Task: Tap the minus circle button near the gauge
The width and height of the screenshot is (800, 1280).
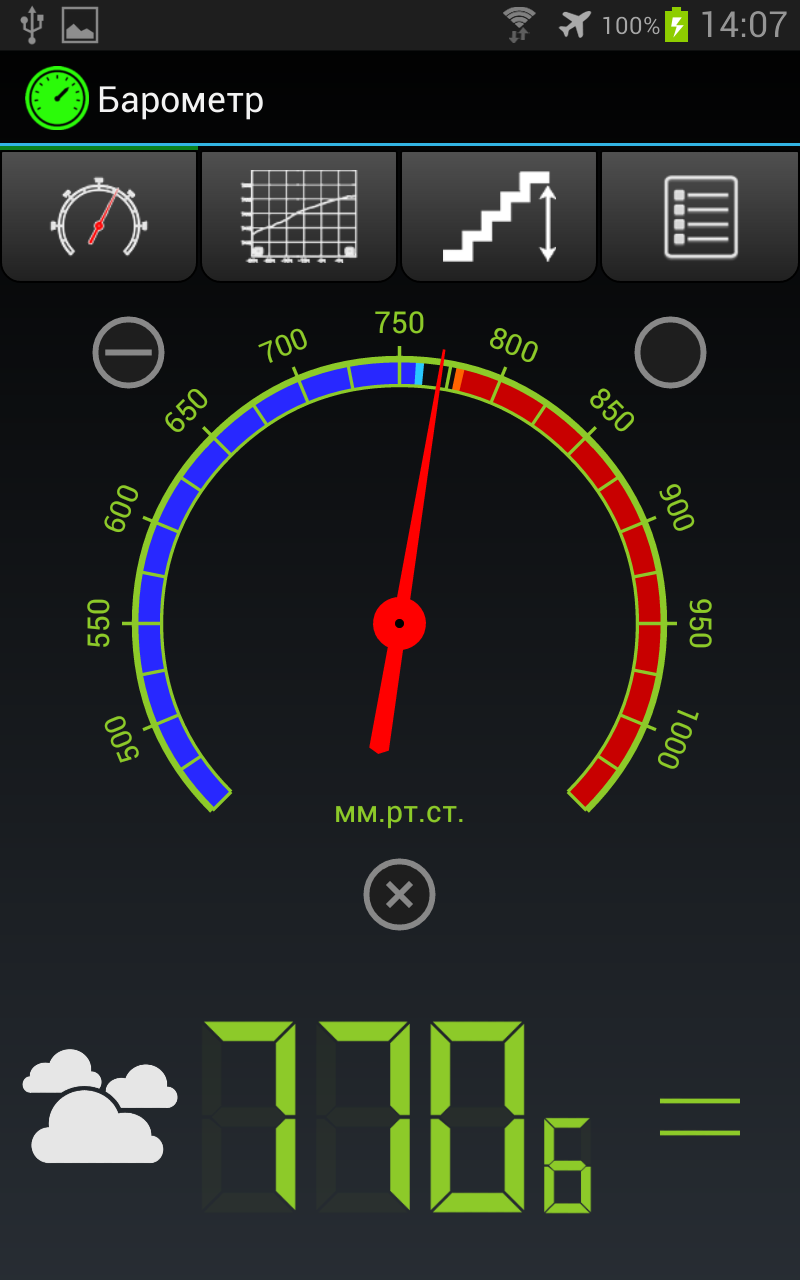Action: point(129,352)
